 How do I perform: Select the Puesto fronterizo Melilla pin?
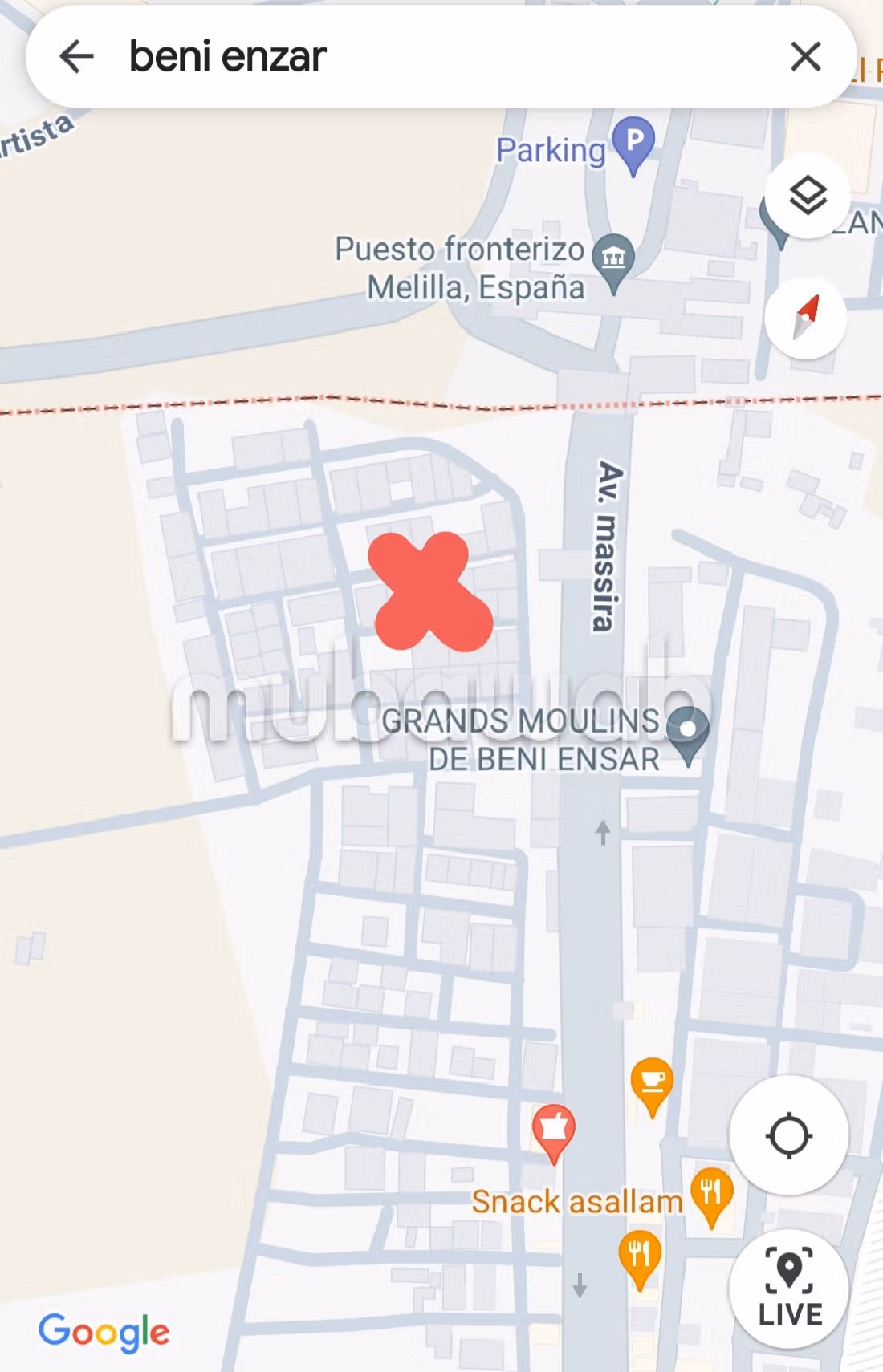614,258
